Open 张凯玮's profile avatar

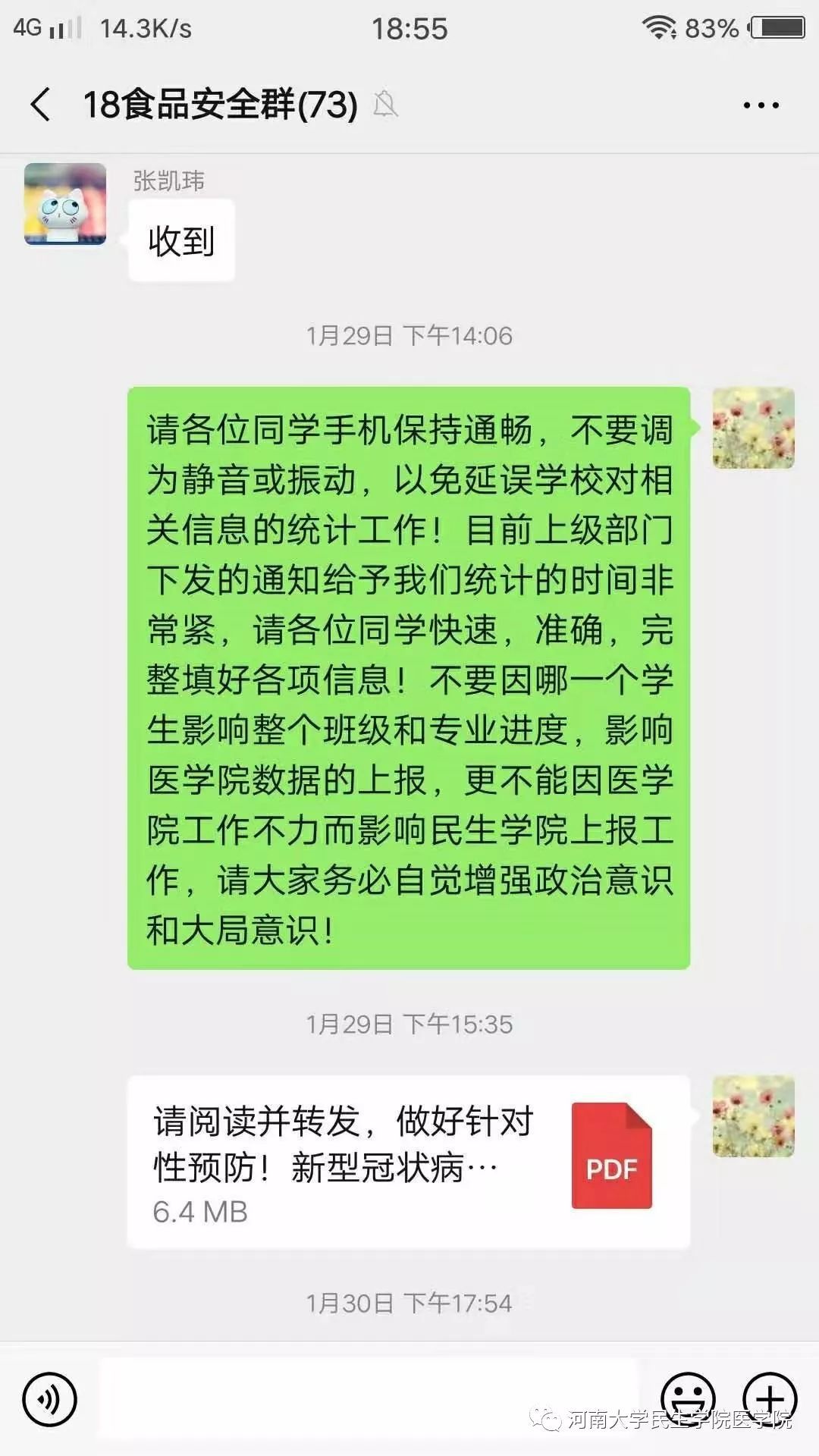point(65,204)
